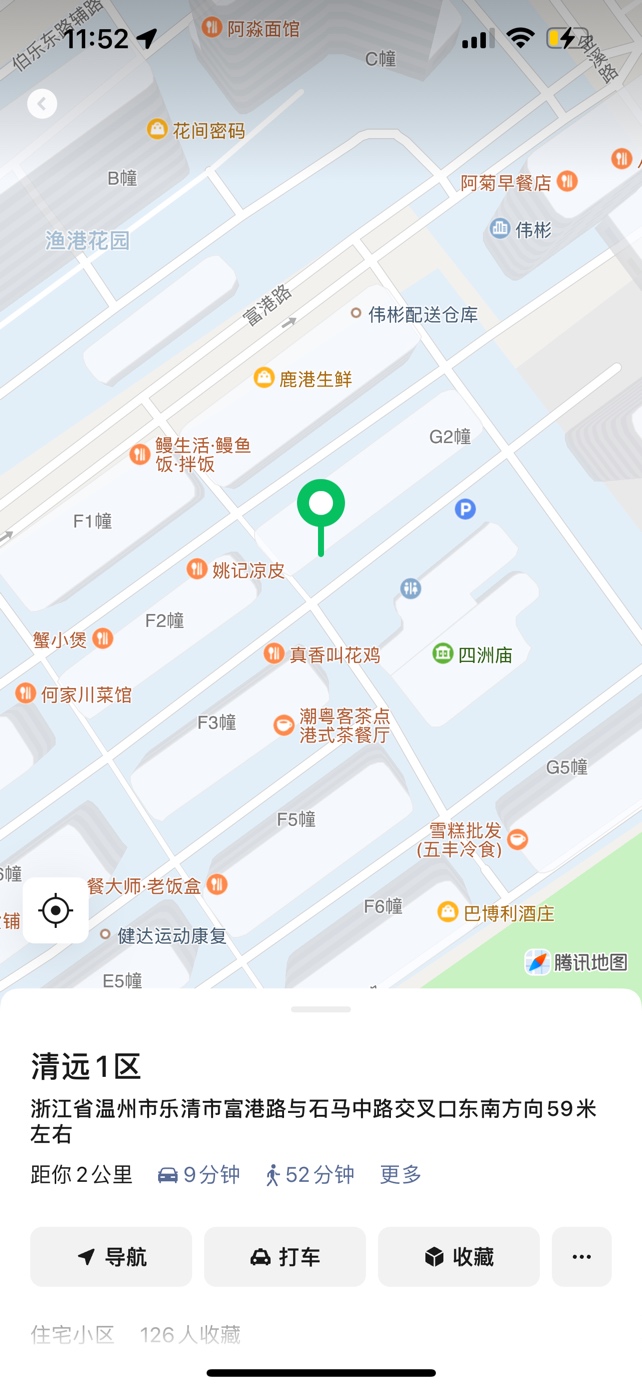Open the three-dot more options button
Screen dimensions: 642x1389
coord(582,1257)
